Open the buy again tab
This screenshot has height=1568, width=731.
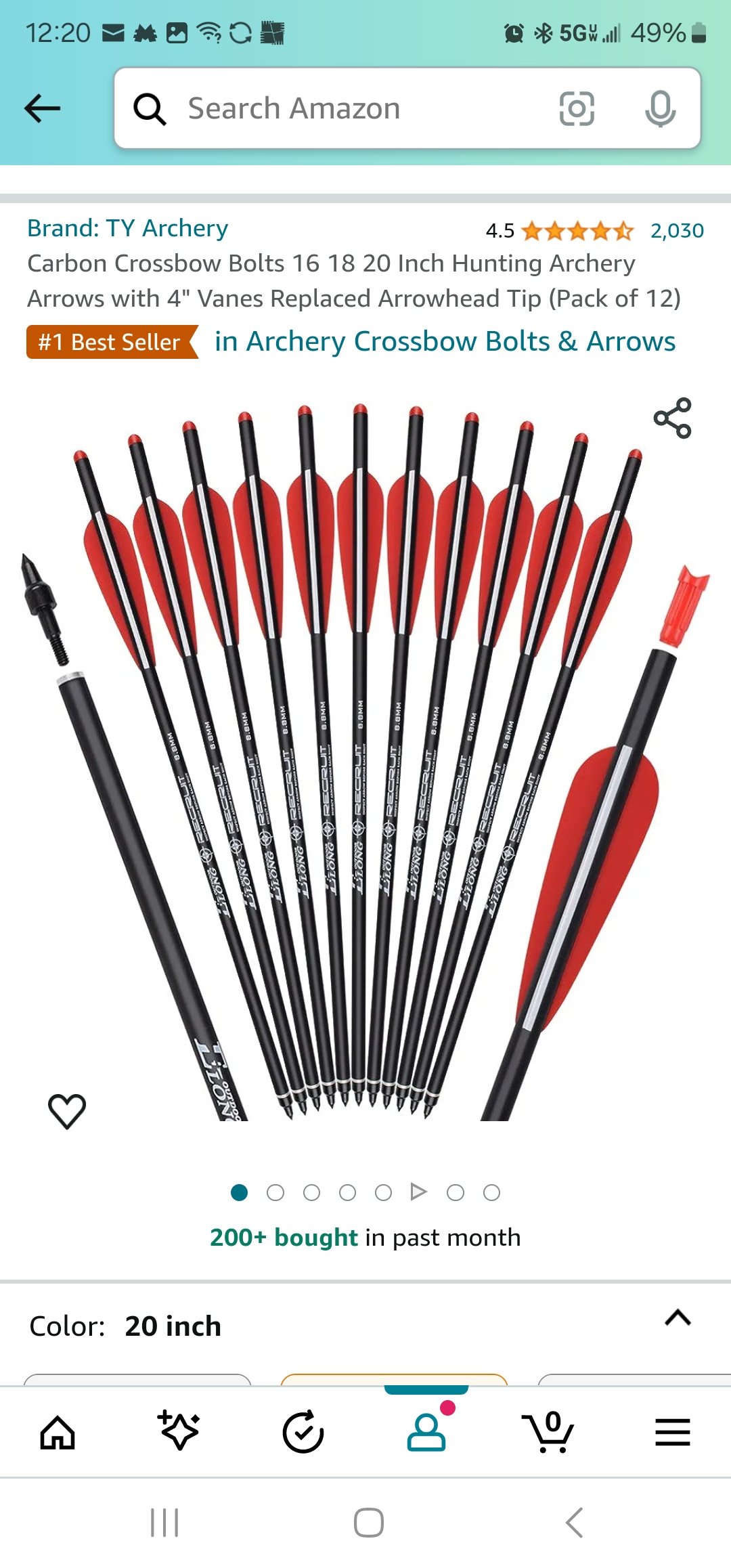(x=303, y=1432)
